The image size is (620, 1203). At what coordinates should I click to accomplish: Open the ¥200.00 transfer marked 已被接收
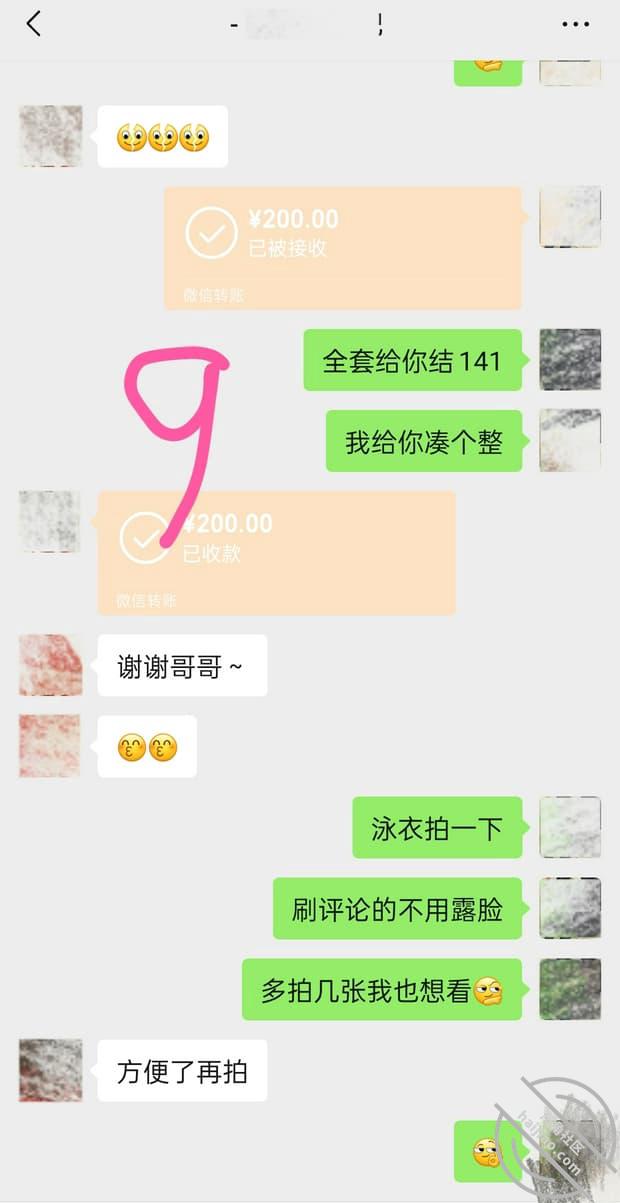click(x=343, y=247)
